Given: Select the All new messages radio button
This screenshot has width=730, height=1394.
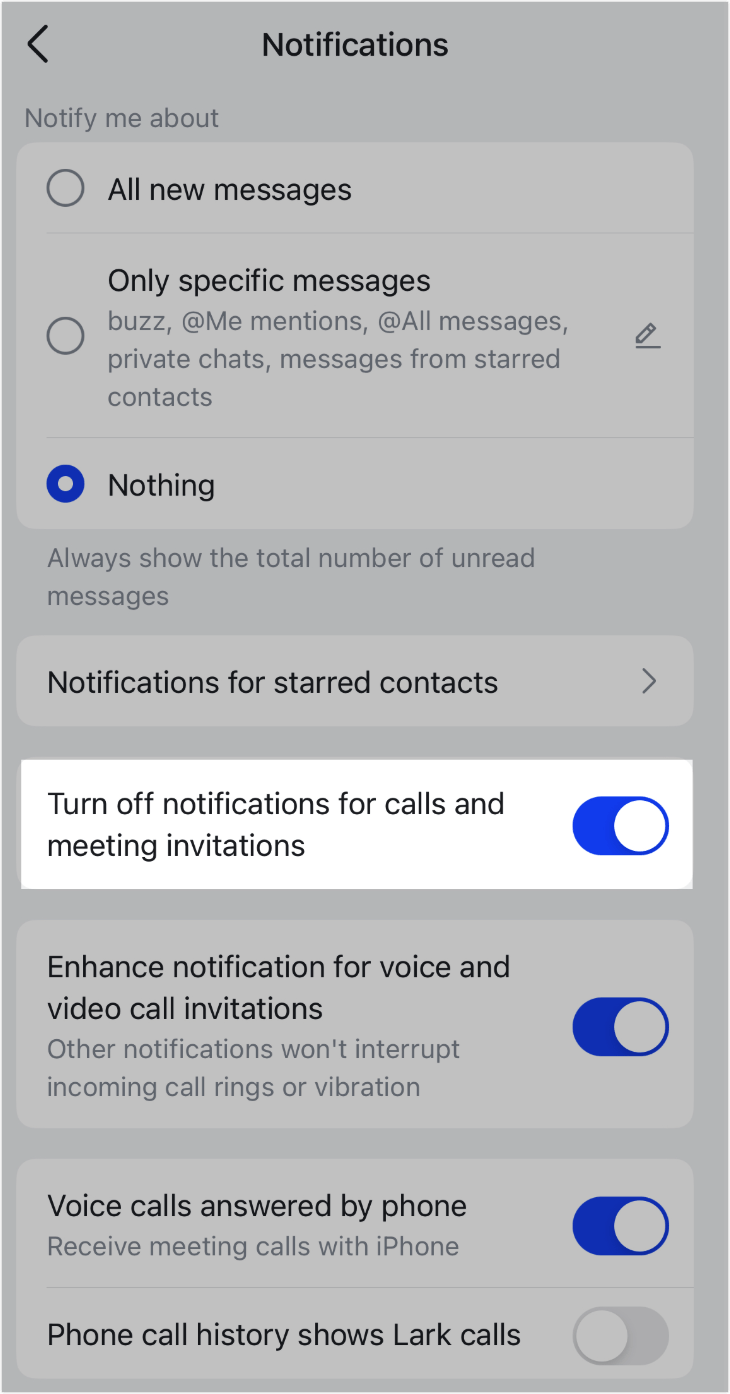Looking at the screenshot, I should click(65, 188).
